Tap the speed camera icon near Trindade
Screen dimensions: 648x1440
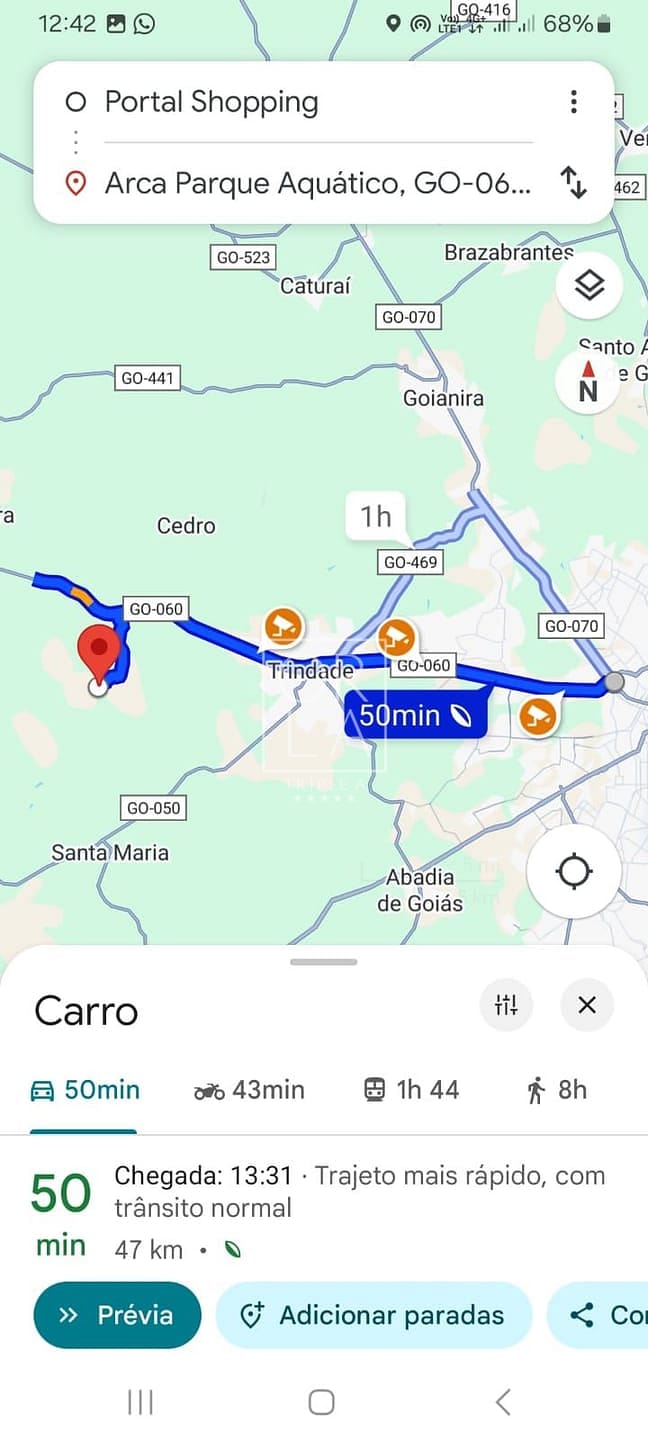point(284,627)
